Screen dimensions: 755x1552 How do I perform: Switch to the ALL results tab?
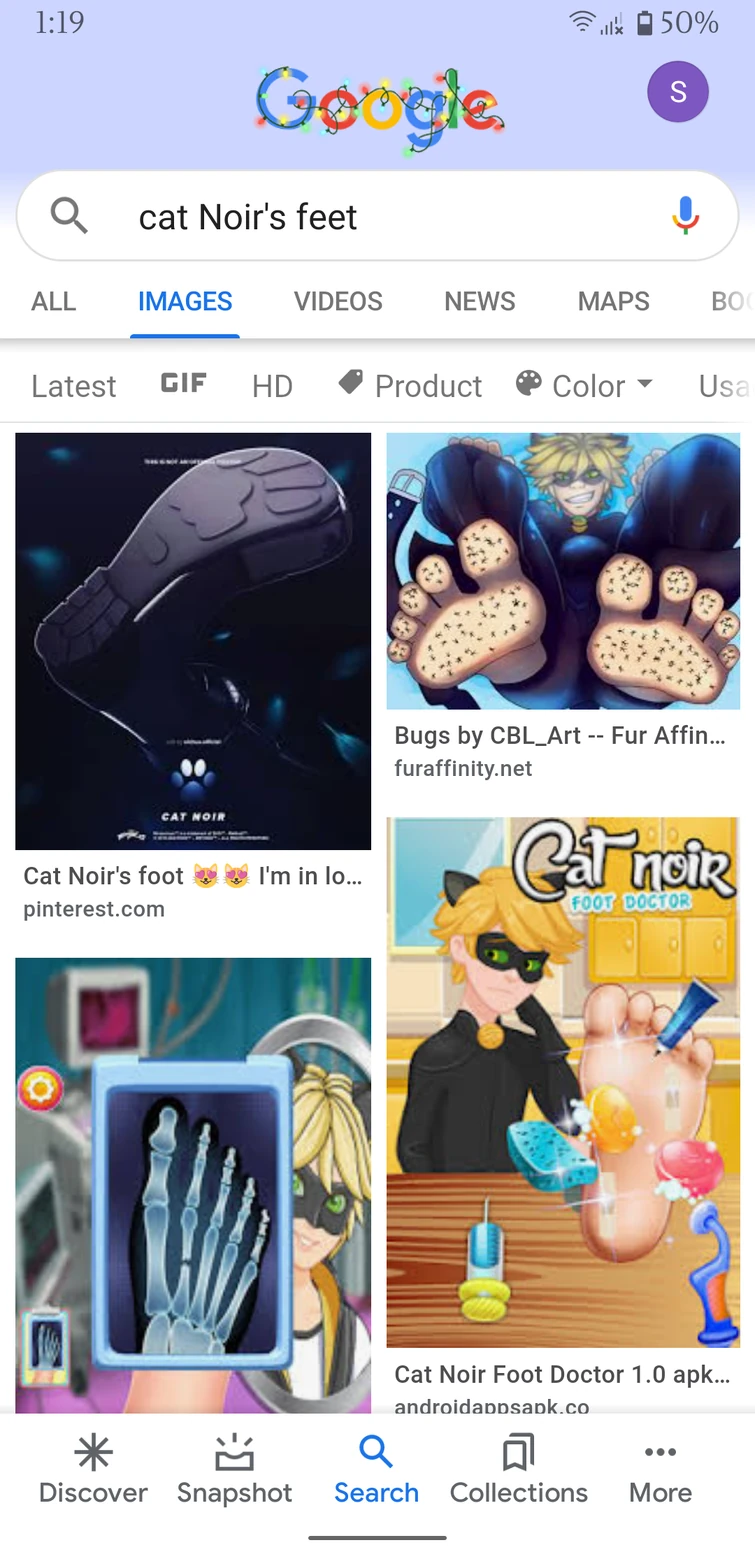[x=54, y=301]
